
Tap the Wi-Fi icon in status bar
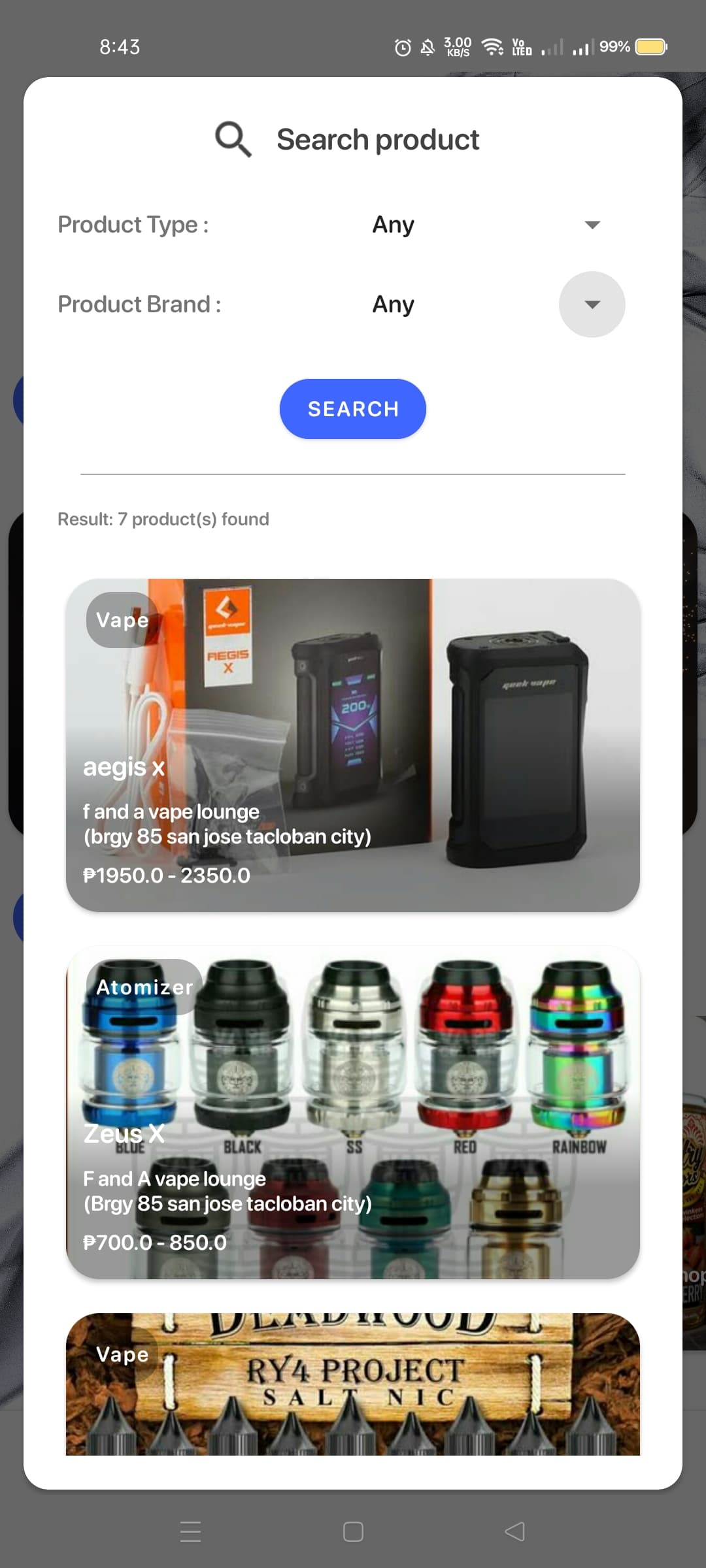click(492, 46)
